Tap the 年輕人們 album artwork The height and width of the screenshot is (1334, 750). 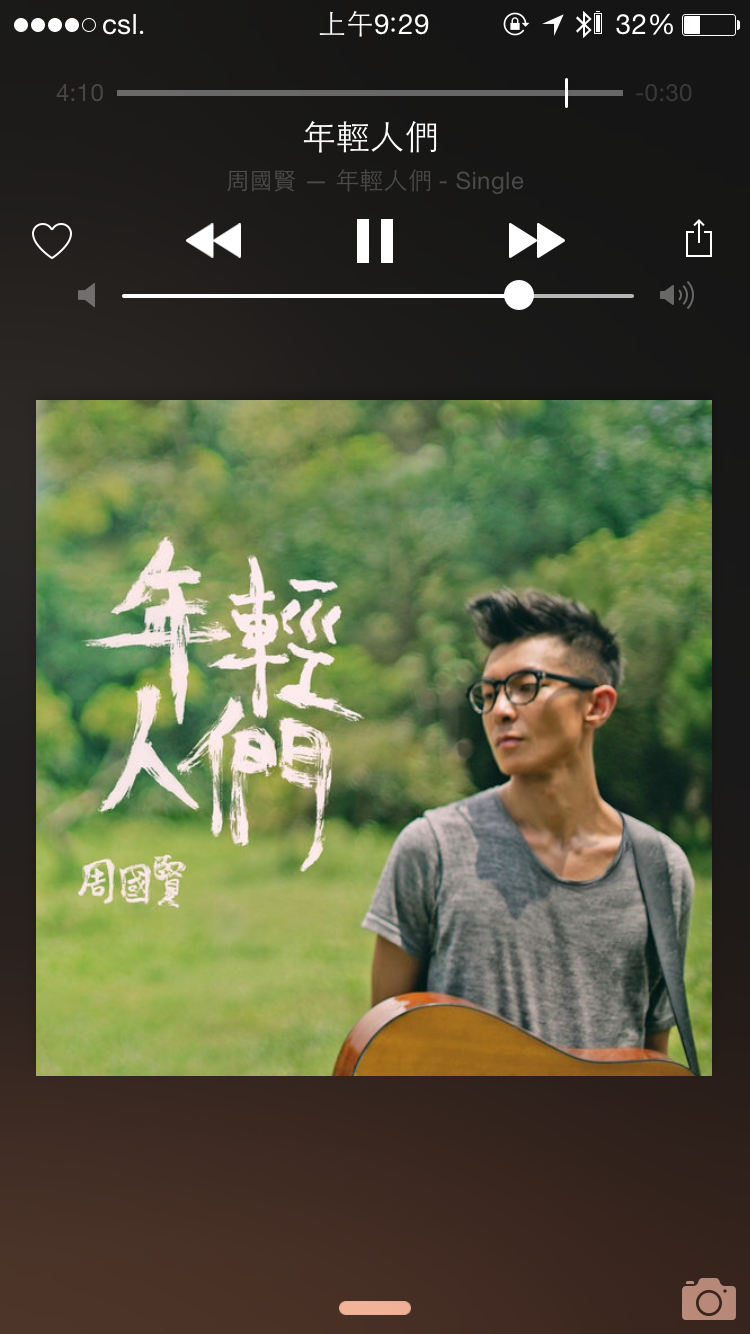[x=374, y=738]
